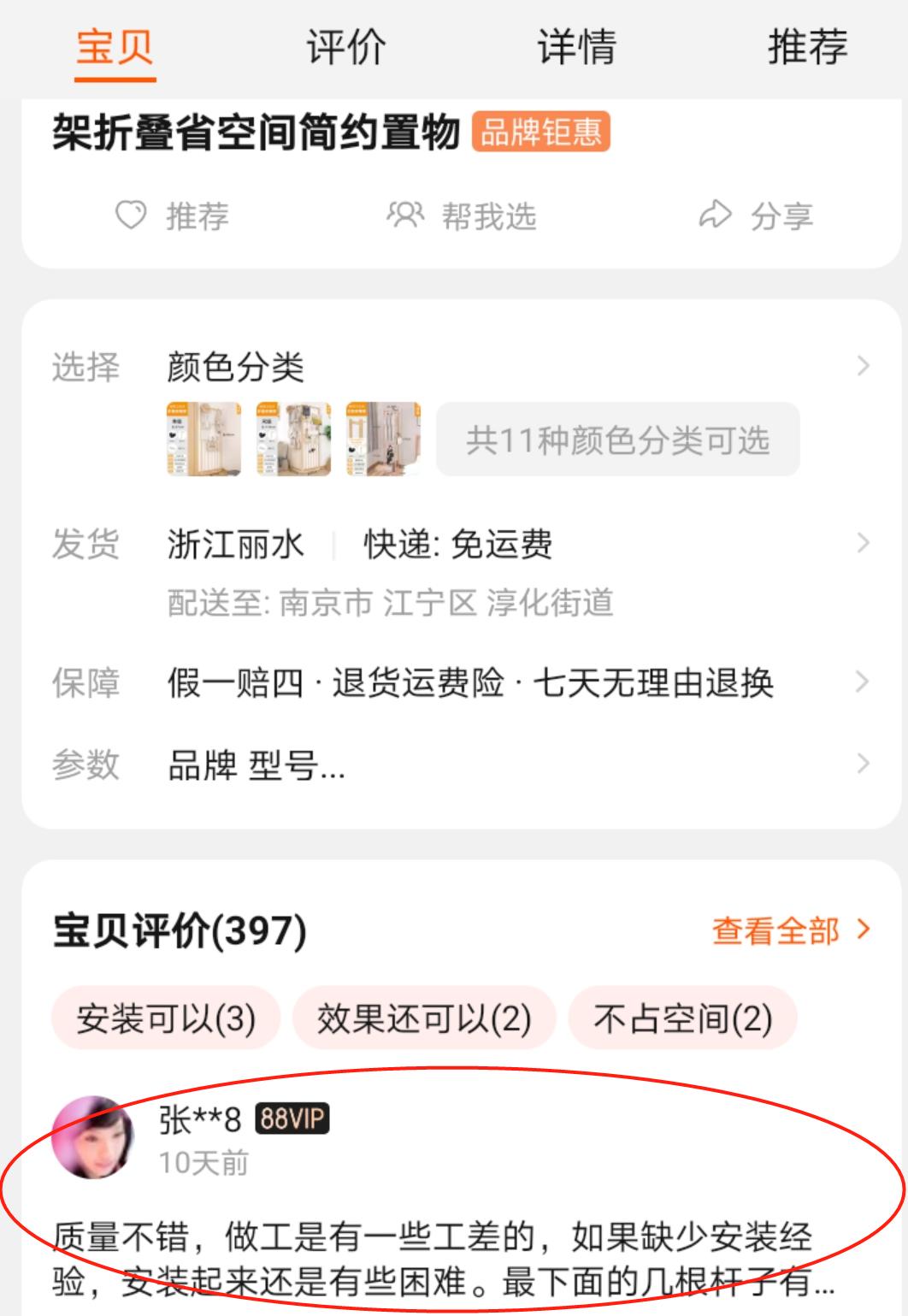Screen dimensions: 908x1316
Task: Select the 共11种颜色分类可选 swatch pill
Action: coord(618,439)
